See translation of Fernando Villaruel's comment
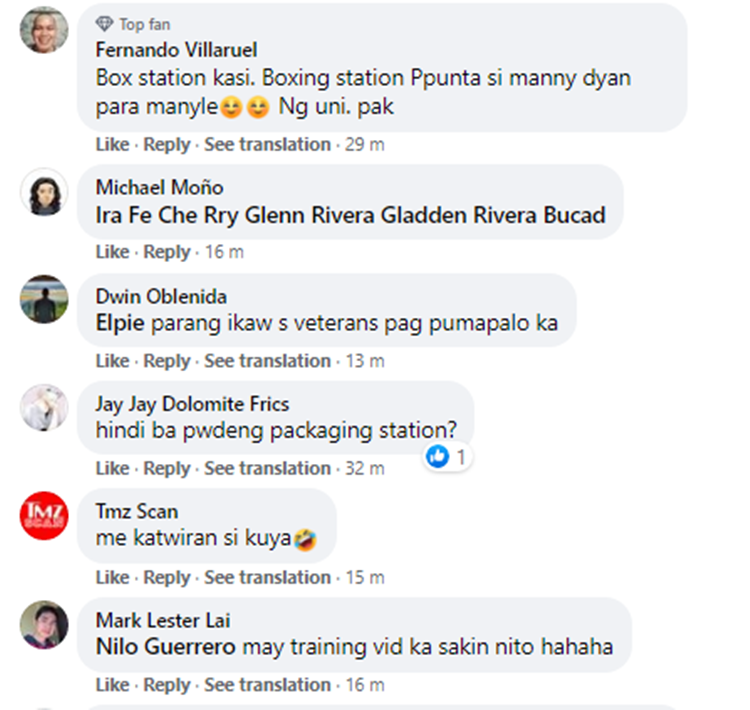 [x=267, y=145]
